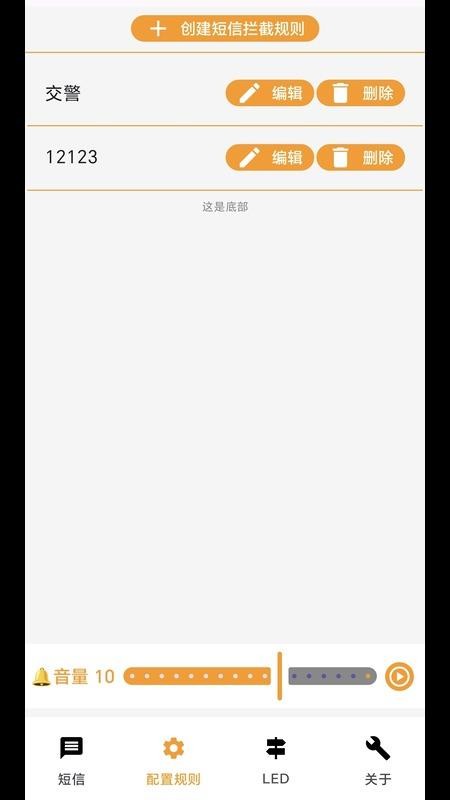Edit the 12123 rule
Viewport: 450px width, 800px height.
tap(269, 157)
